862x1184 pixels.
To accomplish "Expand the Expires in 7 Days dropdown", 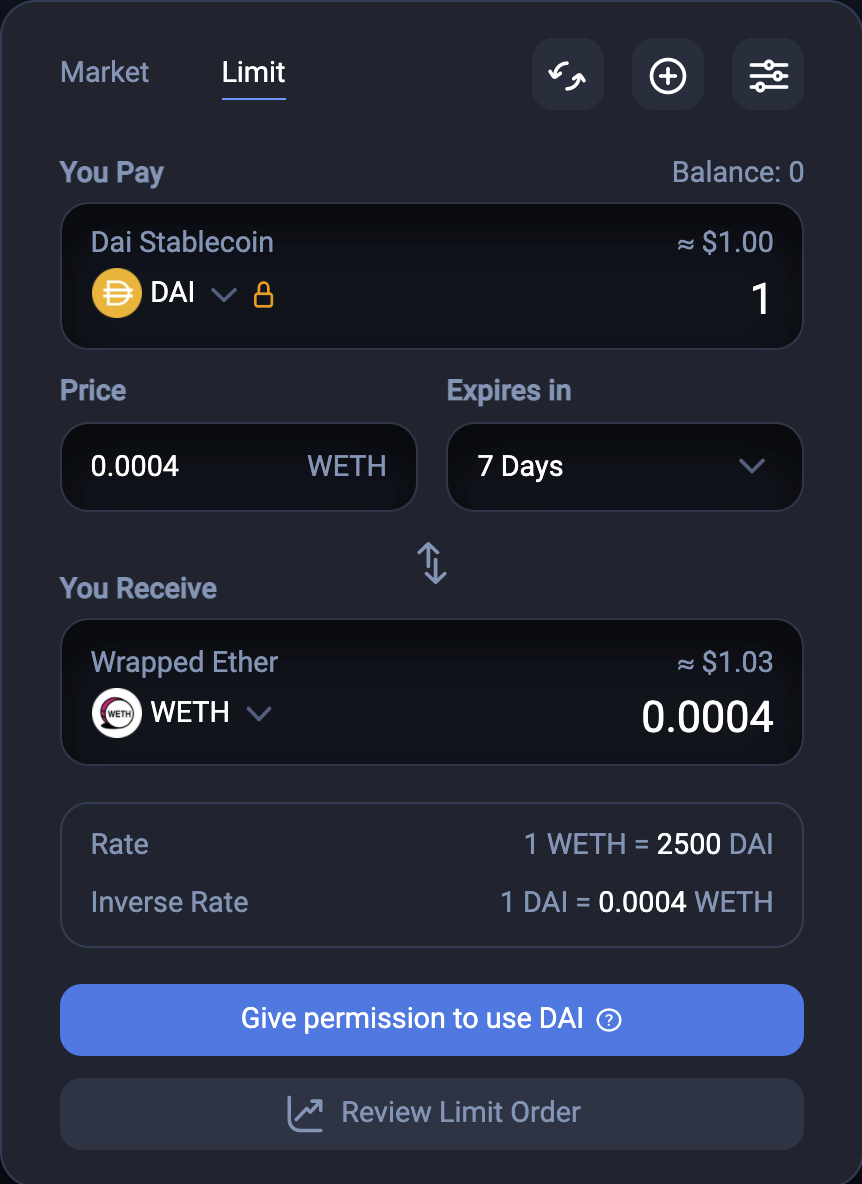I will pos(624,467).
